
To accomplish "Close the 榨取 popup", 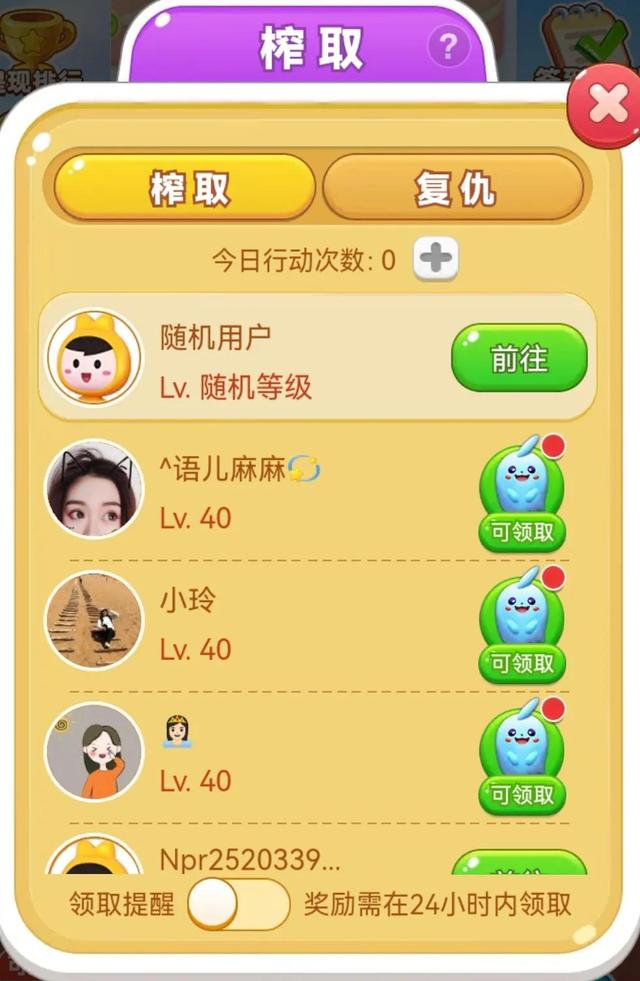I will click(606, 104).
